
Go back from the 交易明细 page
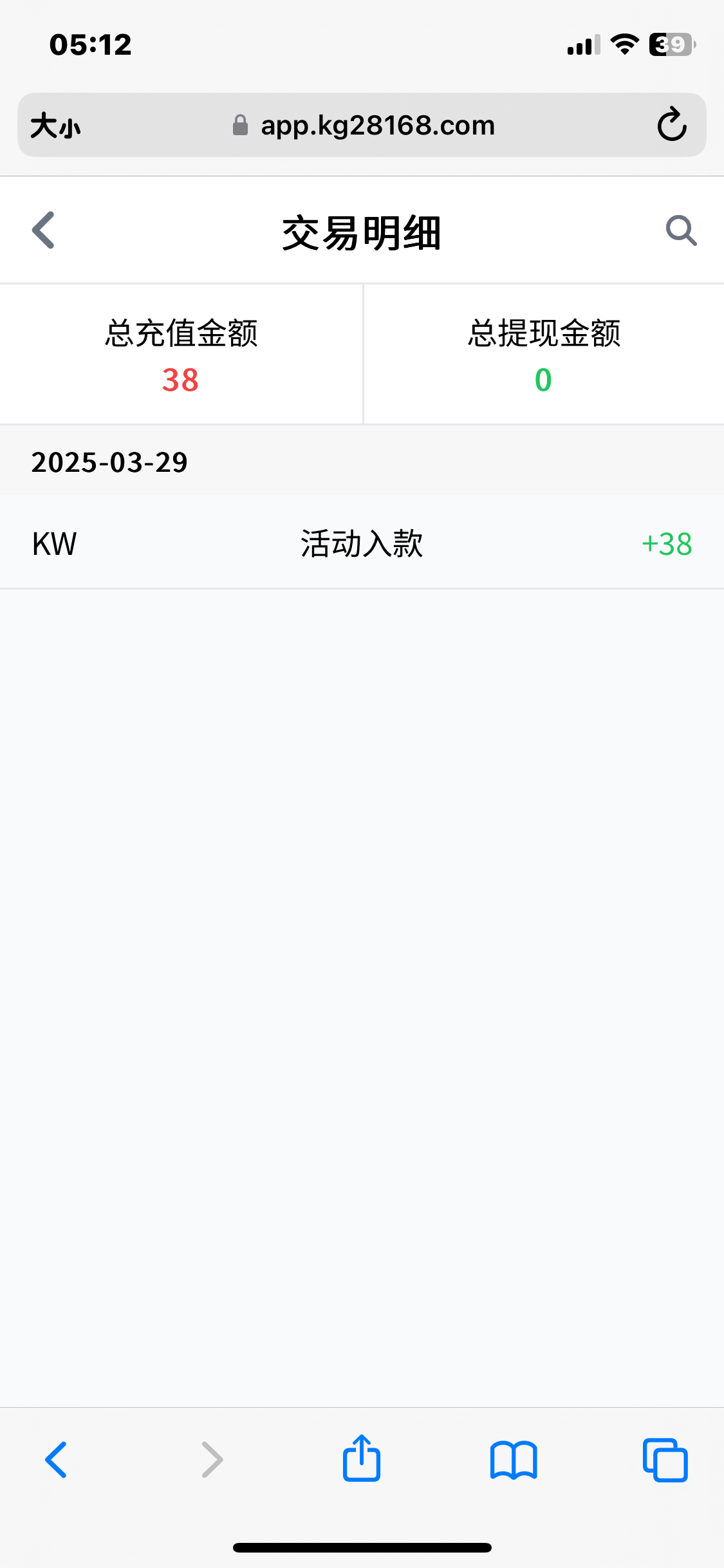[44, 230]
